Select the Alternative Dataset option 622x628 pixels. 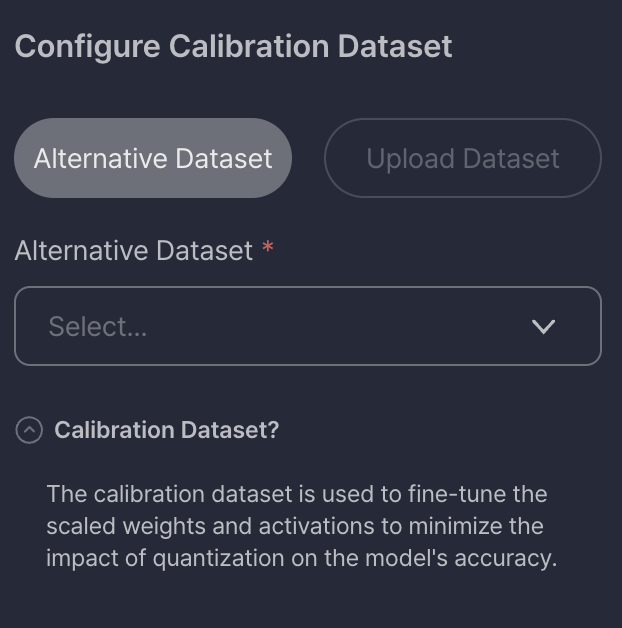pos(153,158)
